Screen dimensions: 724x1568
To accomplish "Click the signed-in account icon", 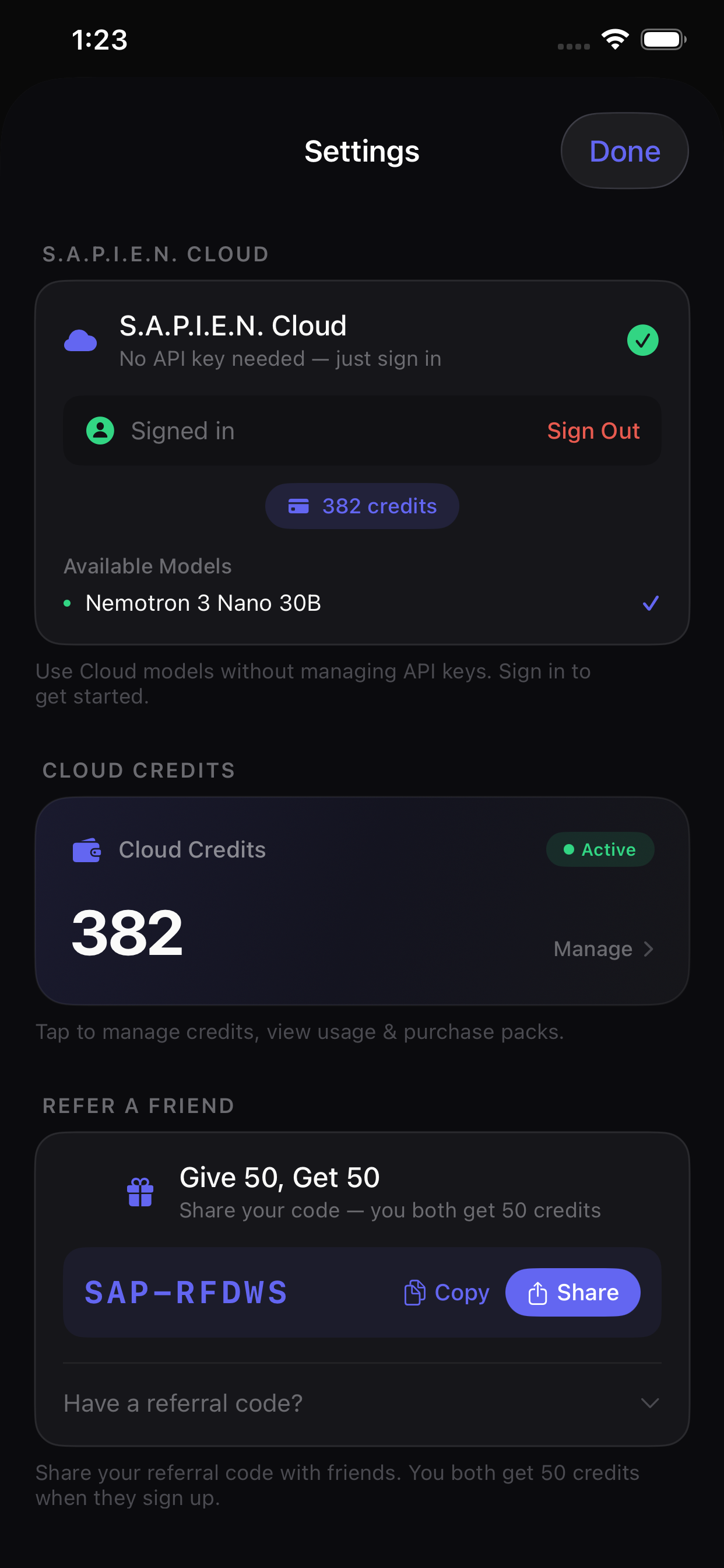I will click(100, 430).
